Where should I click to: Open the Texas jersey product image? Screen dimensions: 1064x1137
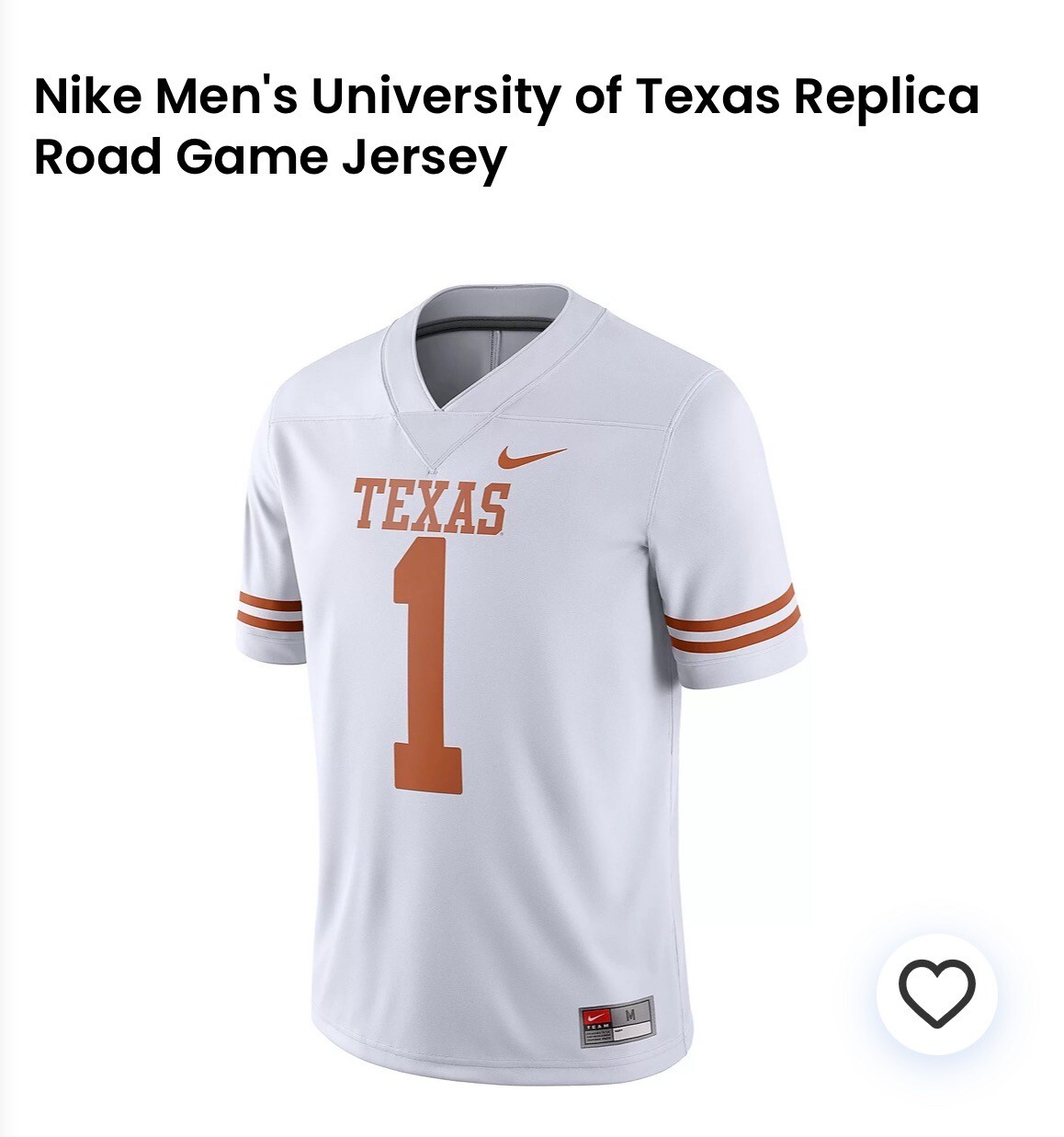519,680
